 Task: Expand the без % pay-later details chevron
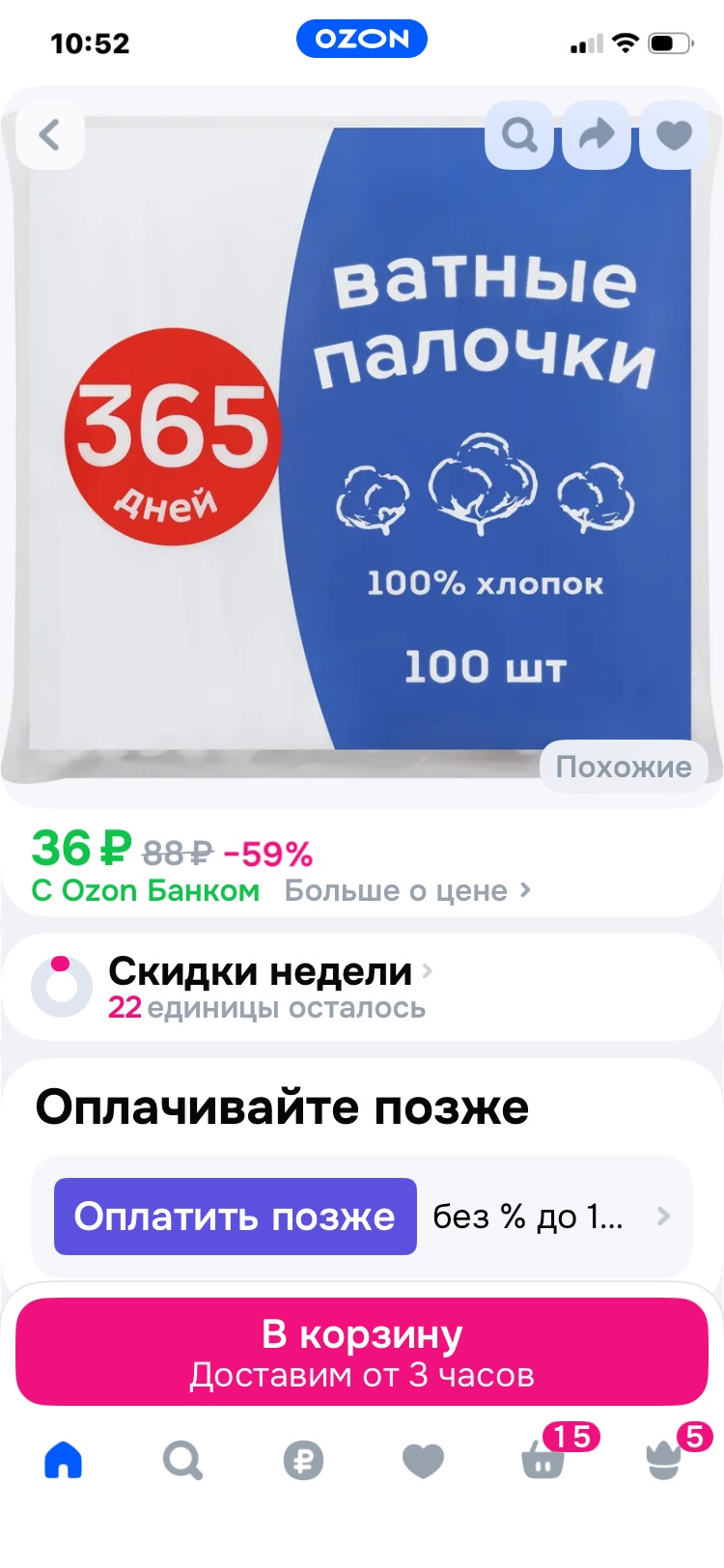point(663,1217)
